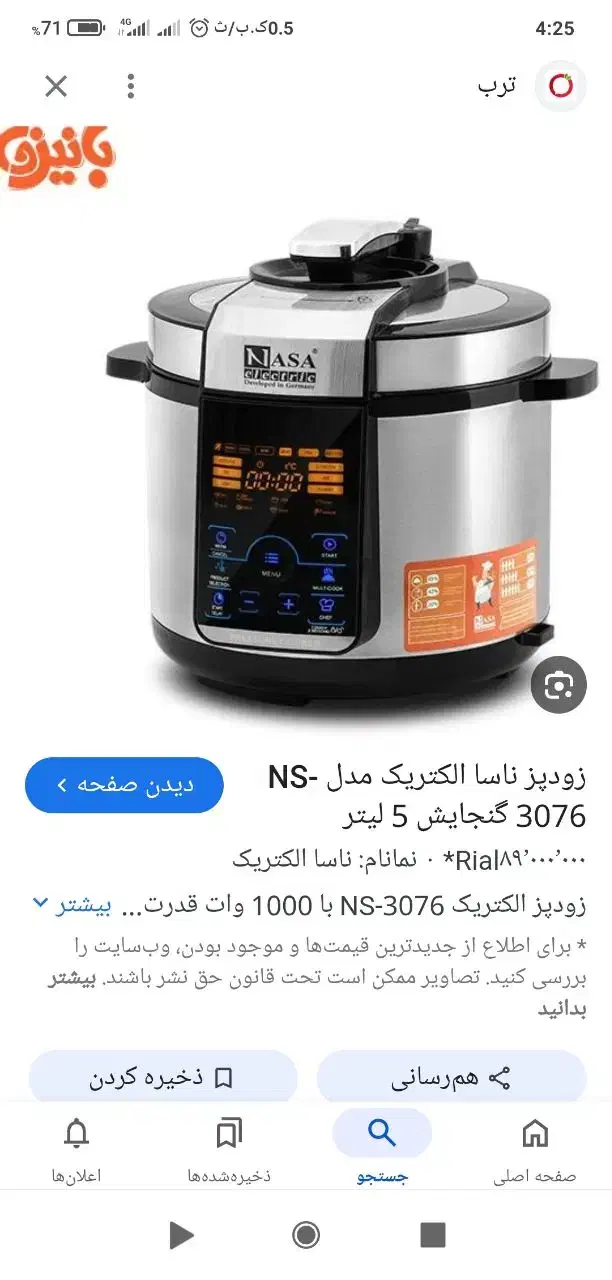Open the three-dot overflow menu

[x=131, y=87]
